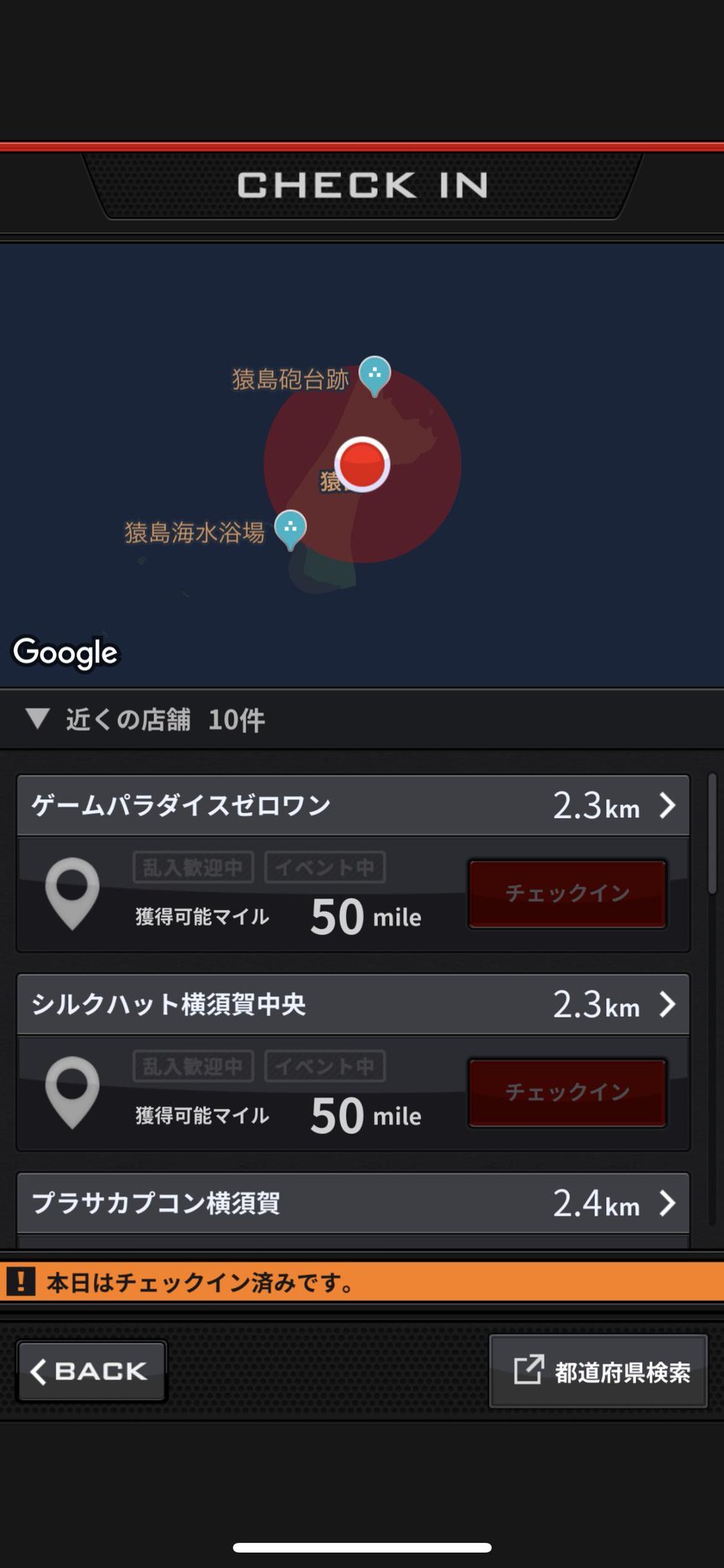724x1568 pixels.
Task: Open ゲームパラダイスゼロワン store details
Action: click(353, 805)
